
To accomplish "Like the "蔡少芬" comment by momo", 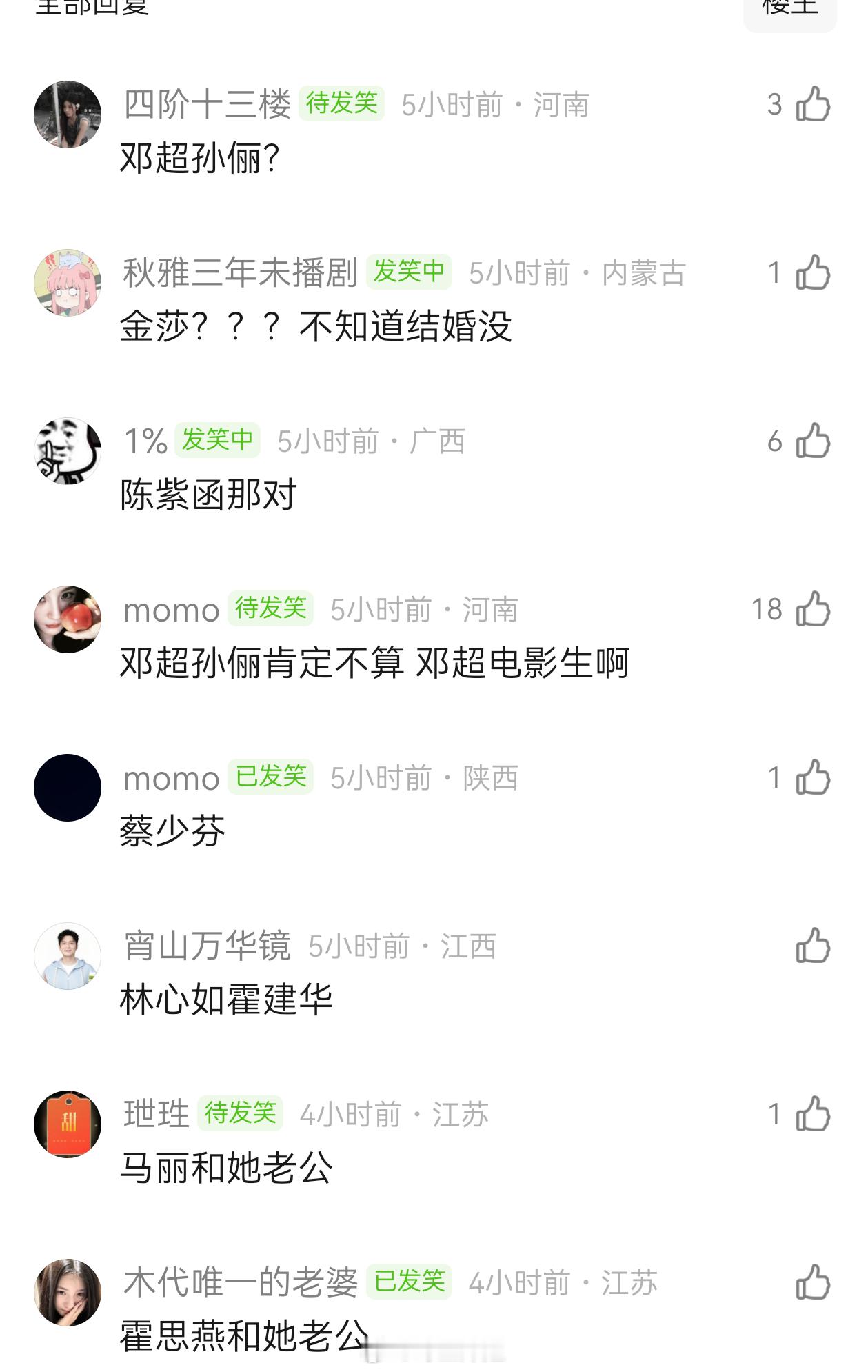I will (x=812, y=777).
